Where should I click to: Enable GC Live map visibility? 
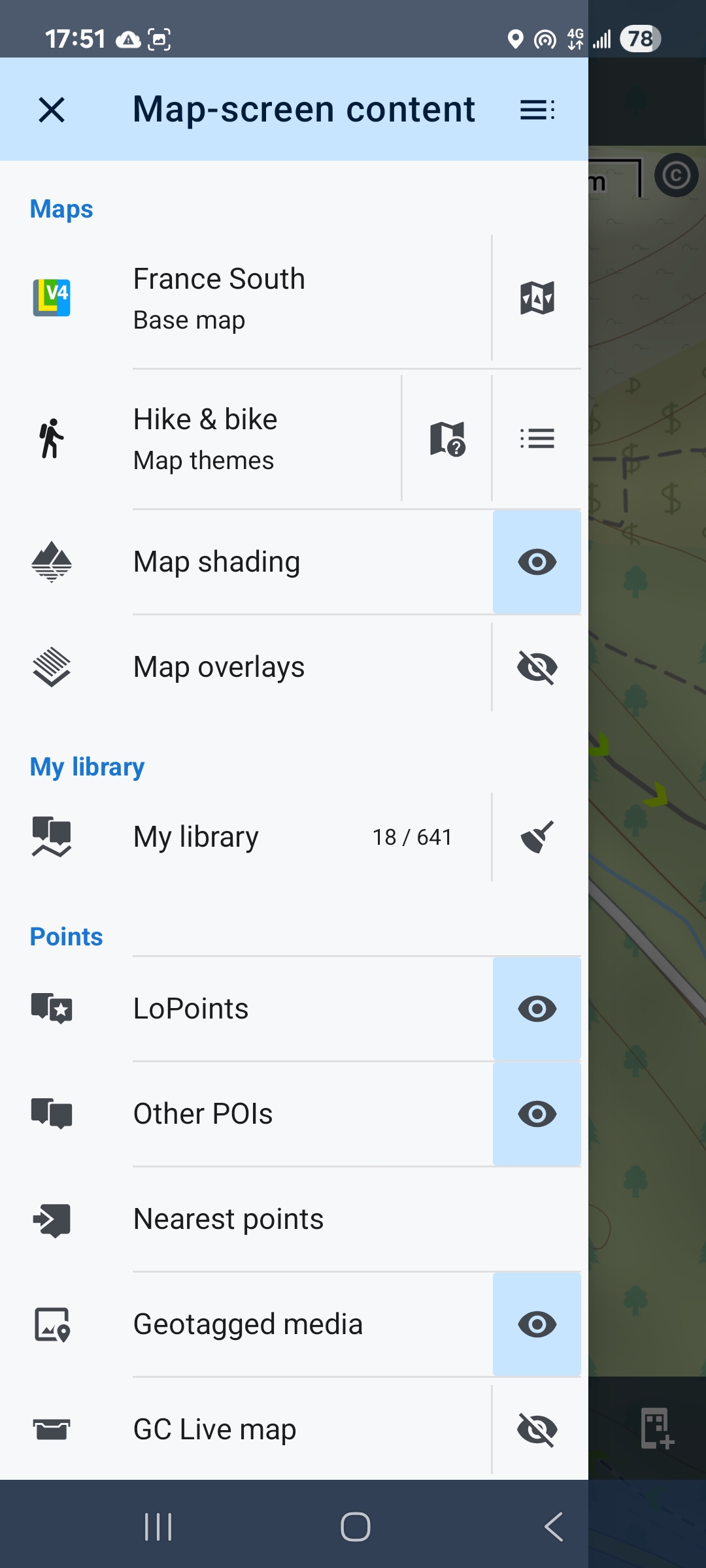537,1429
